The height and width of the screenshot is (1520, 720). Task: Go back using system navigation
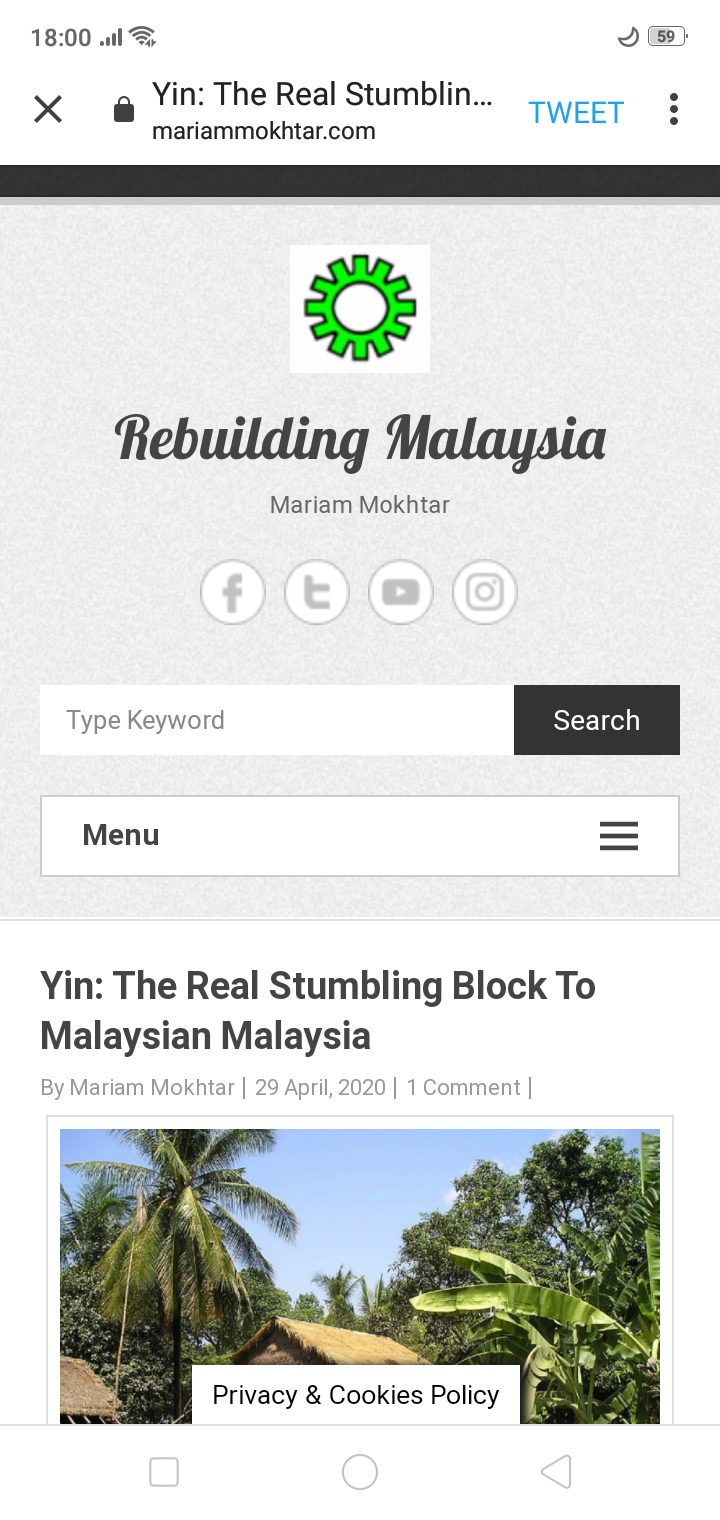tap(556, 1472)
